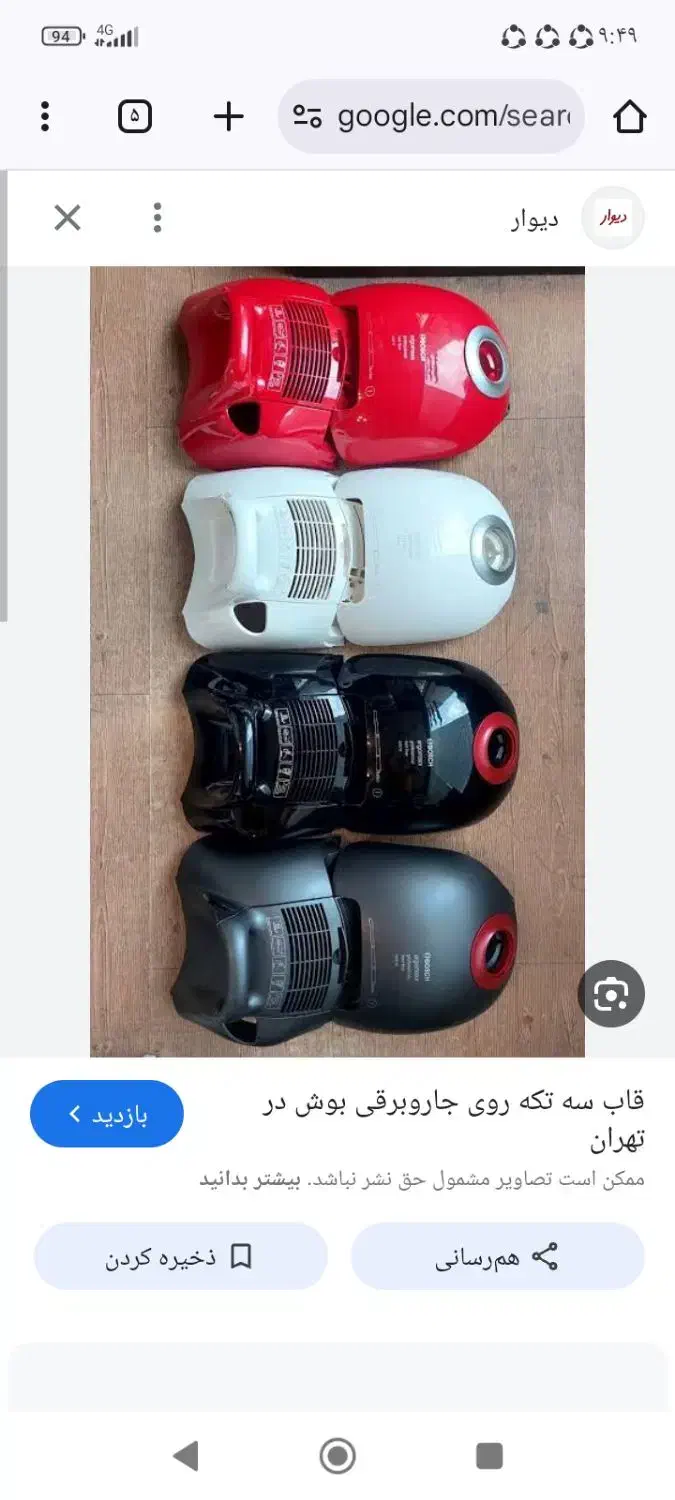Open a new browser tab
The height and width of the screenshot is (1500, 675).
[x=229, y=117]
